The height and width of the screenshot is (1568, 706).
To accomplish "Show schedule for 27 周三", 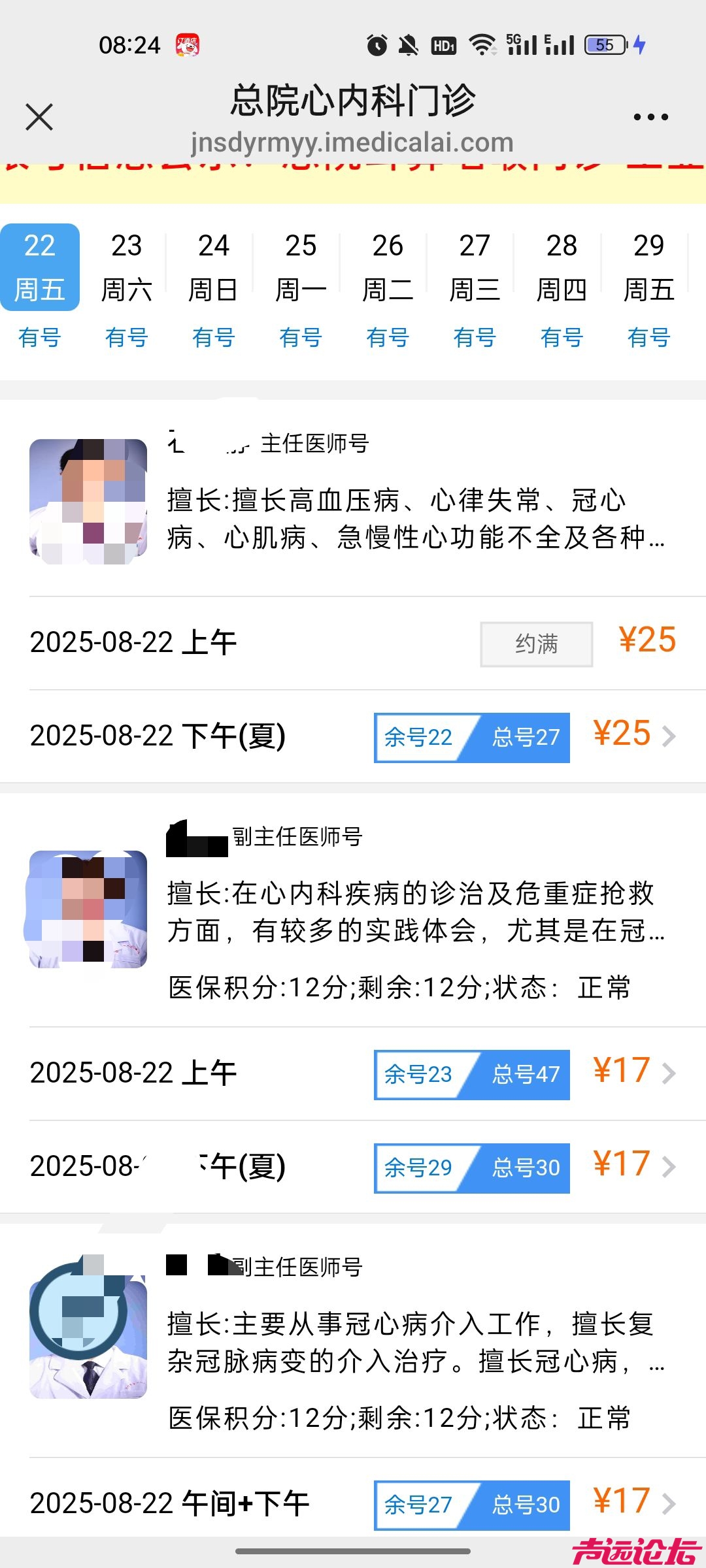I will tap(475, 268).
